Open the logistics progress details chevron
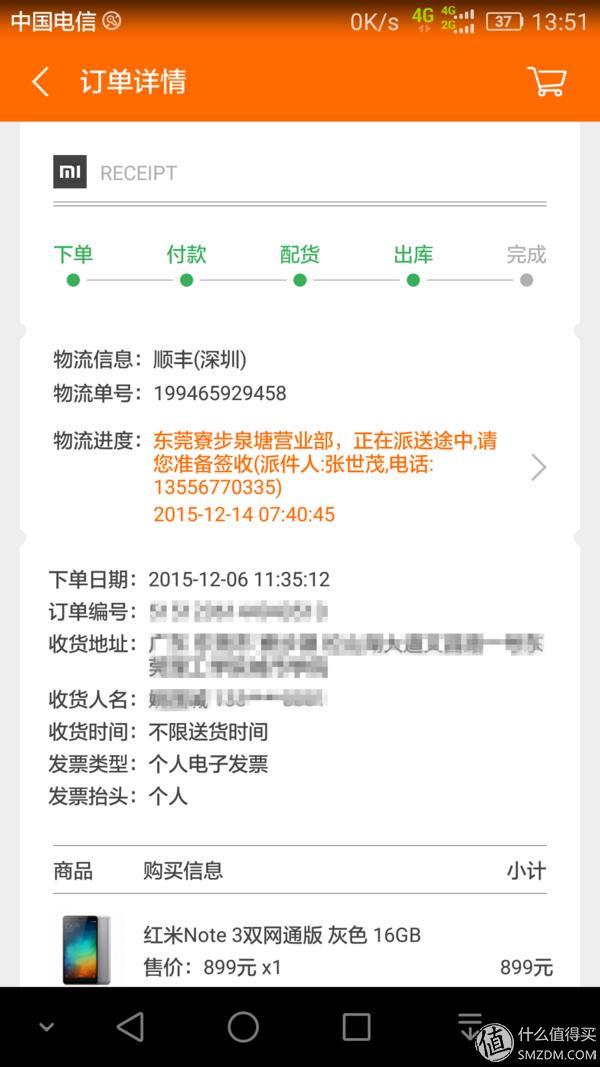 [x=538, y=467]
